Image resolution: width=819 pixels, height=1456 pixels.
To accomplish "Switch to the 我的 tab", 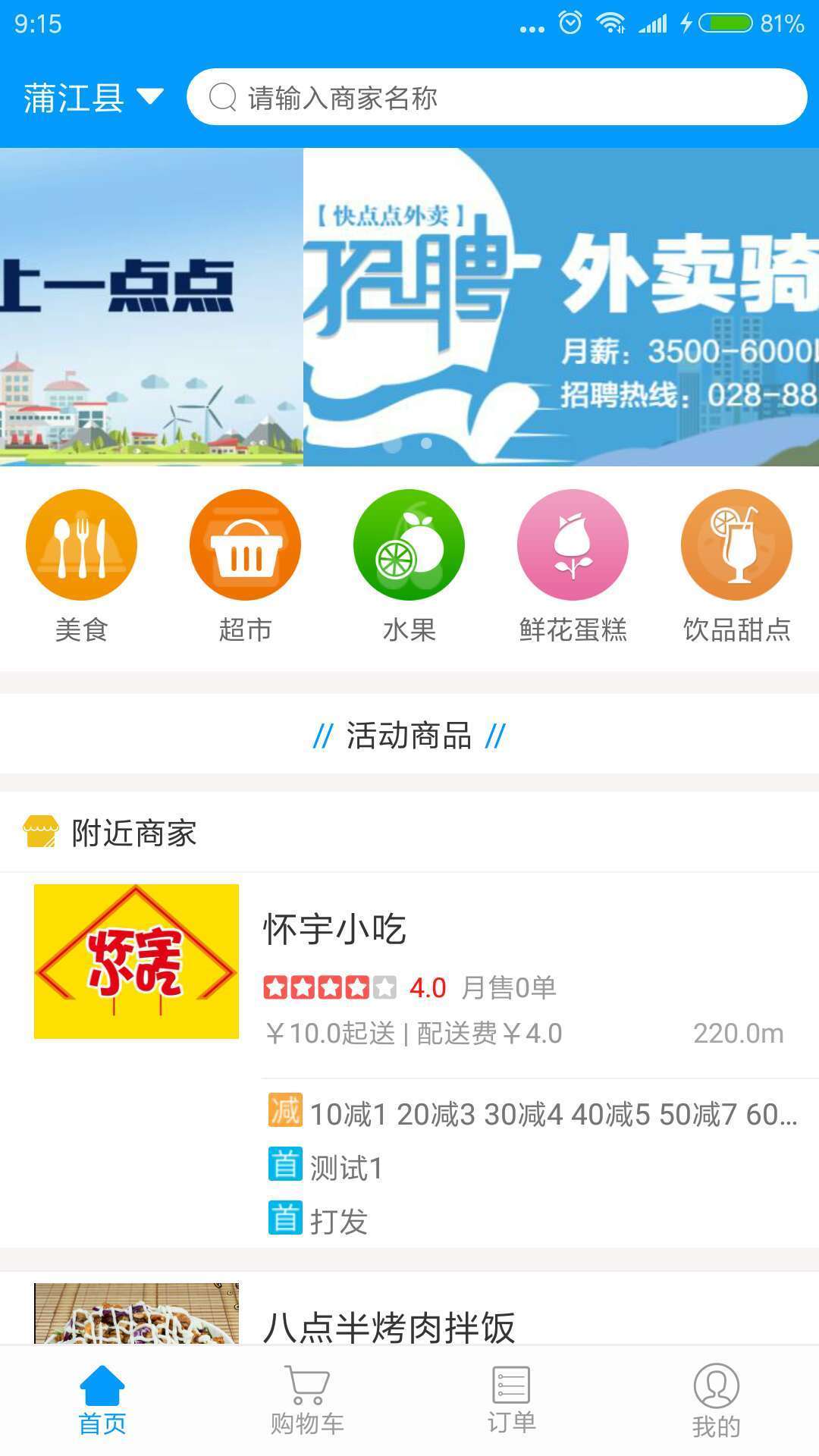I will 717,1401.
